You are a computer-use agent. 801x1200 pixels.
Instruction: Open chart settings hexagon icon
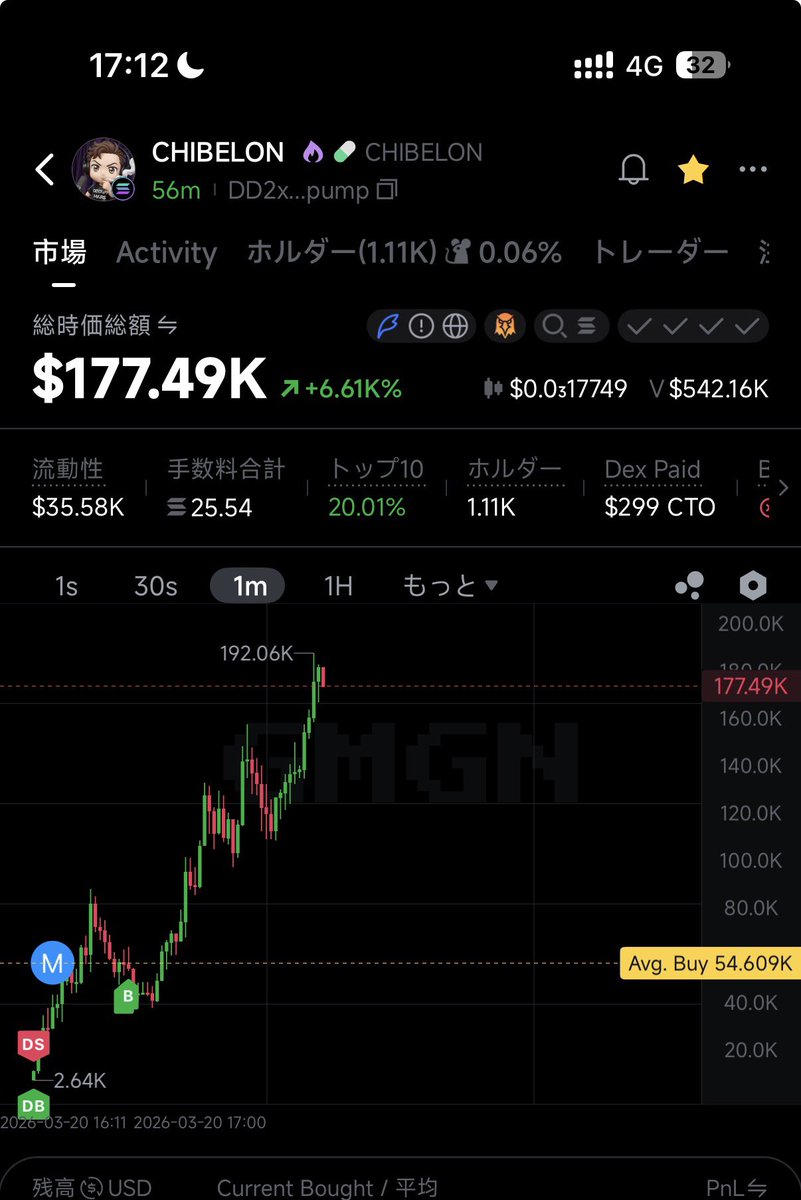tap(752, 586)
